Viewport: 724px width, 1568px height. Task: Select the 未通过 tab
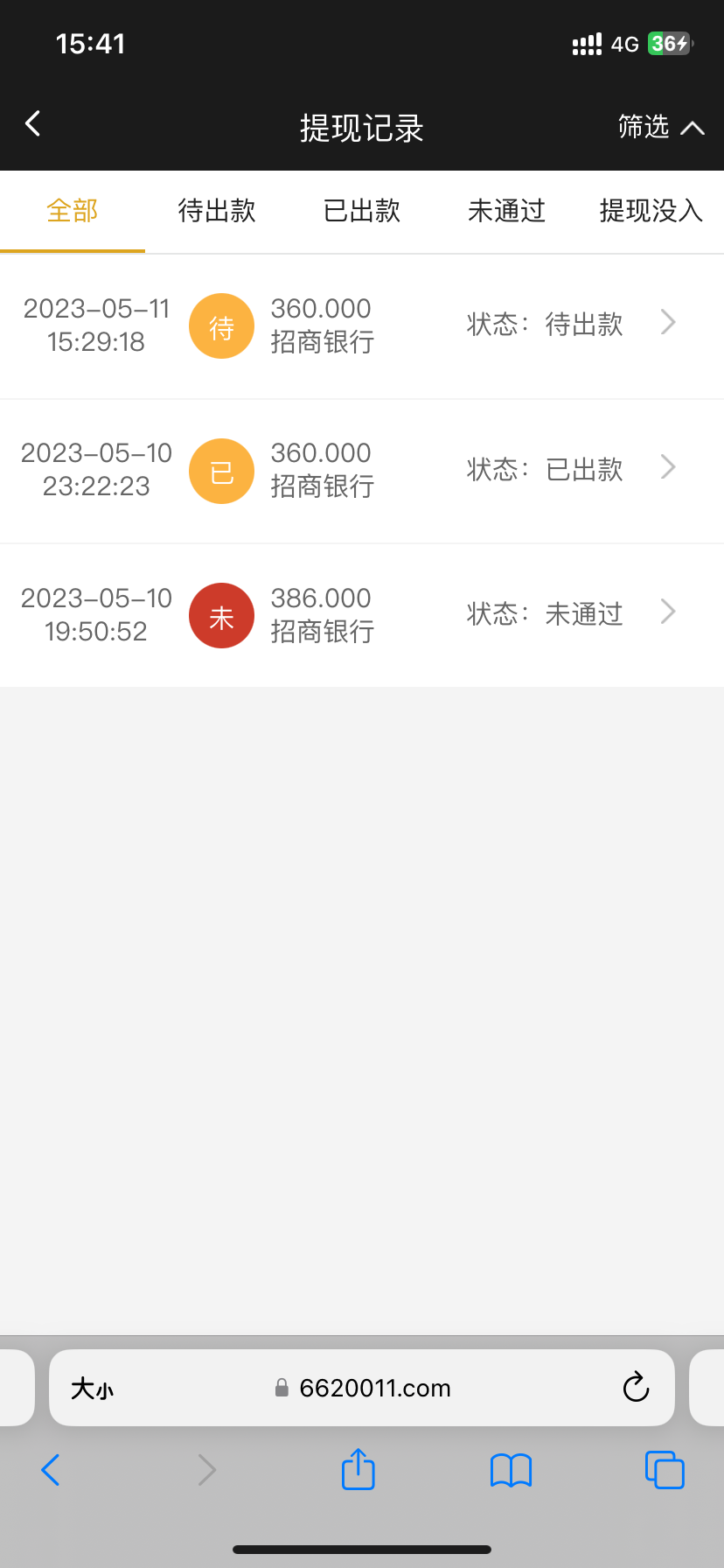(x=506, y=212)
